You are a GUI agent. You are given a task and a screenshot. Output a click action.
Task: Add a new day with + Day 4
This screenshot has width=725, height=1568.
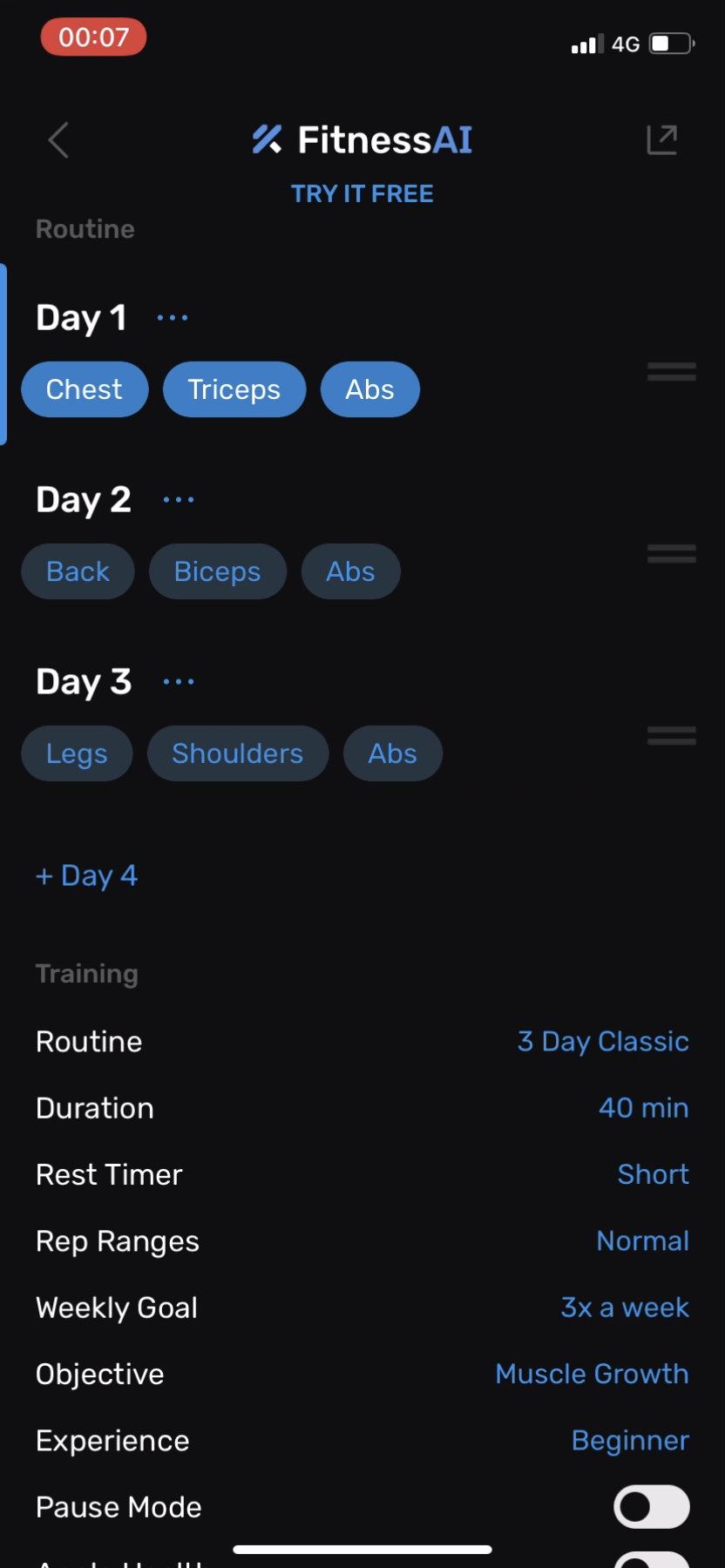pos(86,875)
